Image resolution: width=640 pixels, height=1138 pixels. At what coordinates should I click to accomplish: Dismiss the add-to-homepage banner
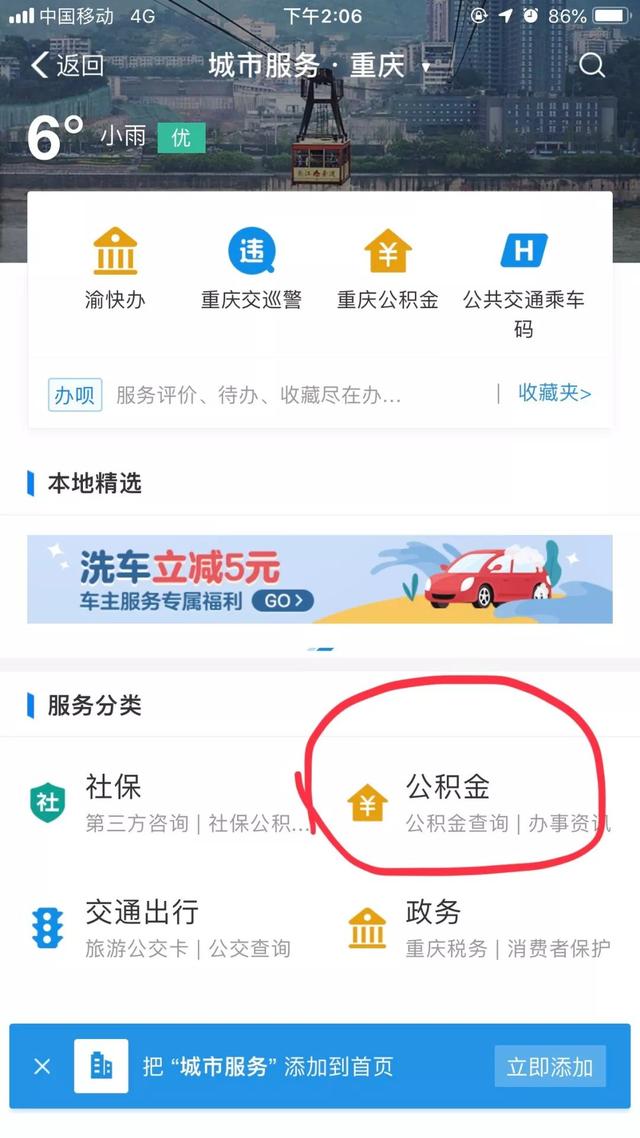pyautogui.click(x=42, y=1066)
